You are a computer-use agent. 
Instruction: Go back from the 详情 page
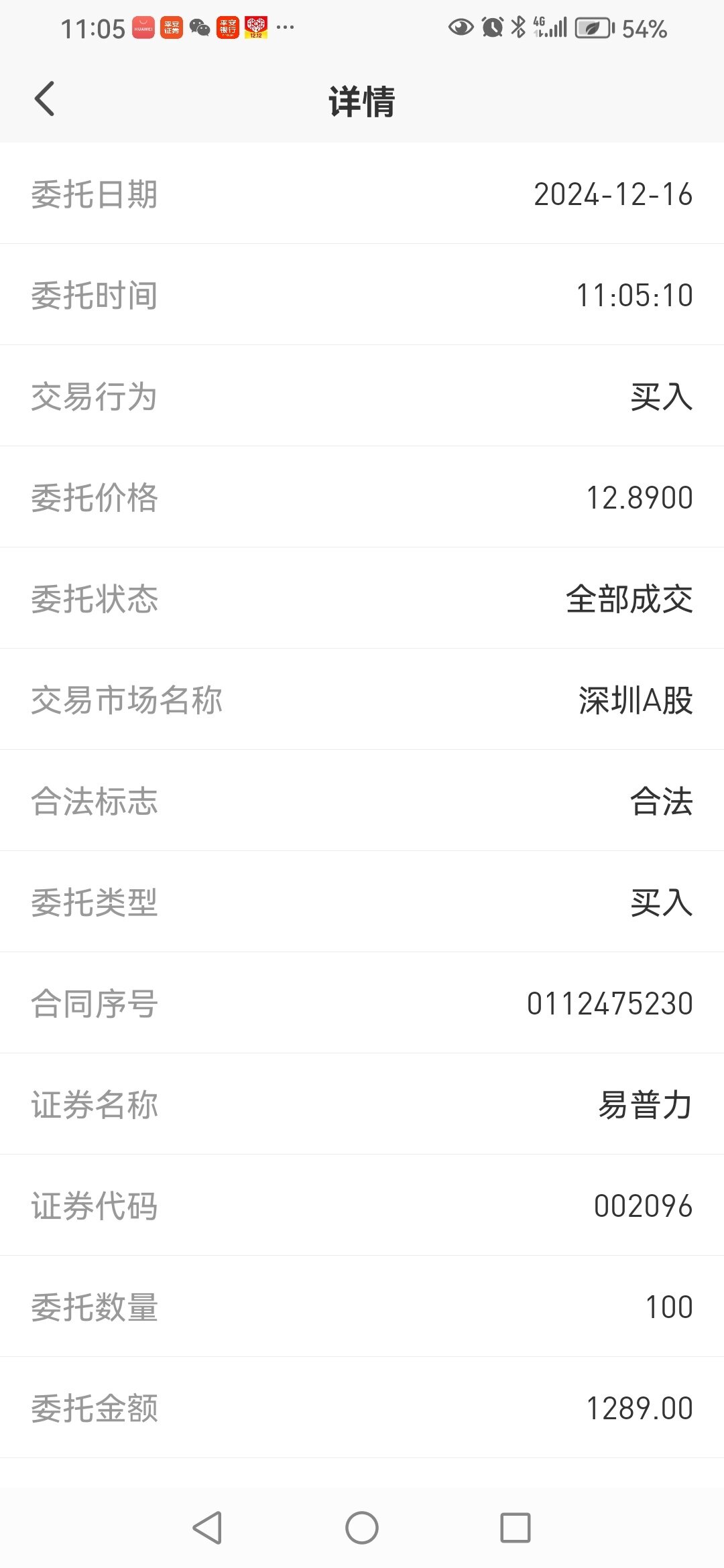click(x=44, y=99)
